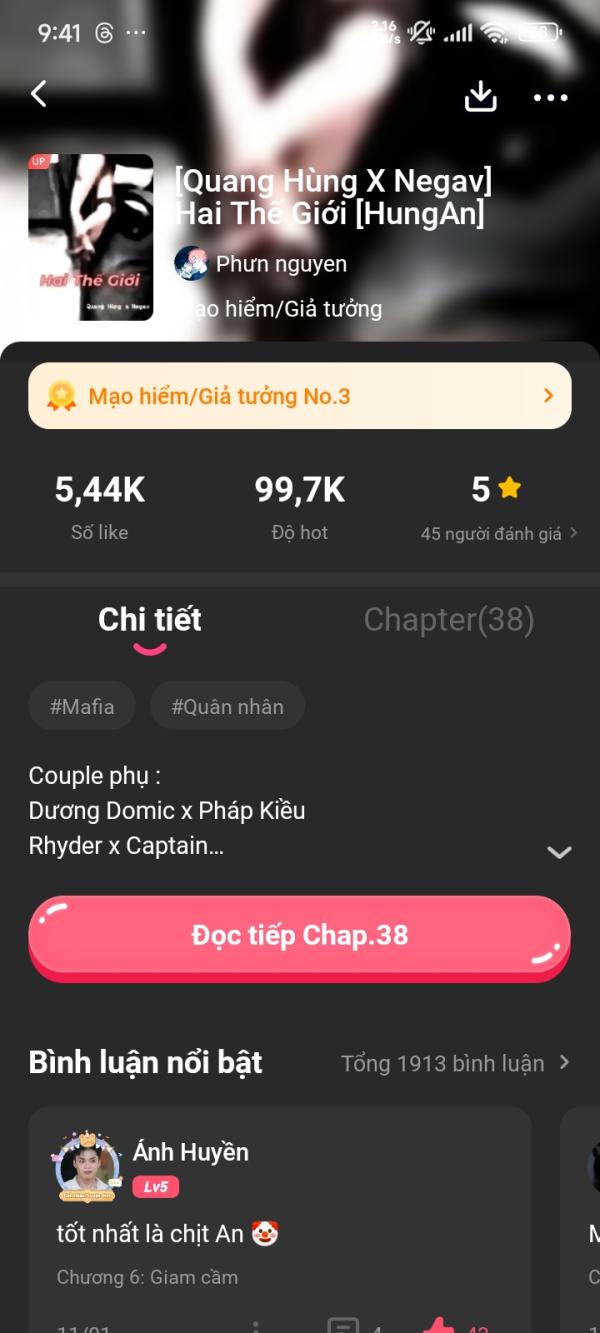
Task: Switch to the Chapter(38) tab
Action: tap(448, 620)
